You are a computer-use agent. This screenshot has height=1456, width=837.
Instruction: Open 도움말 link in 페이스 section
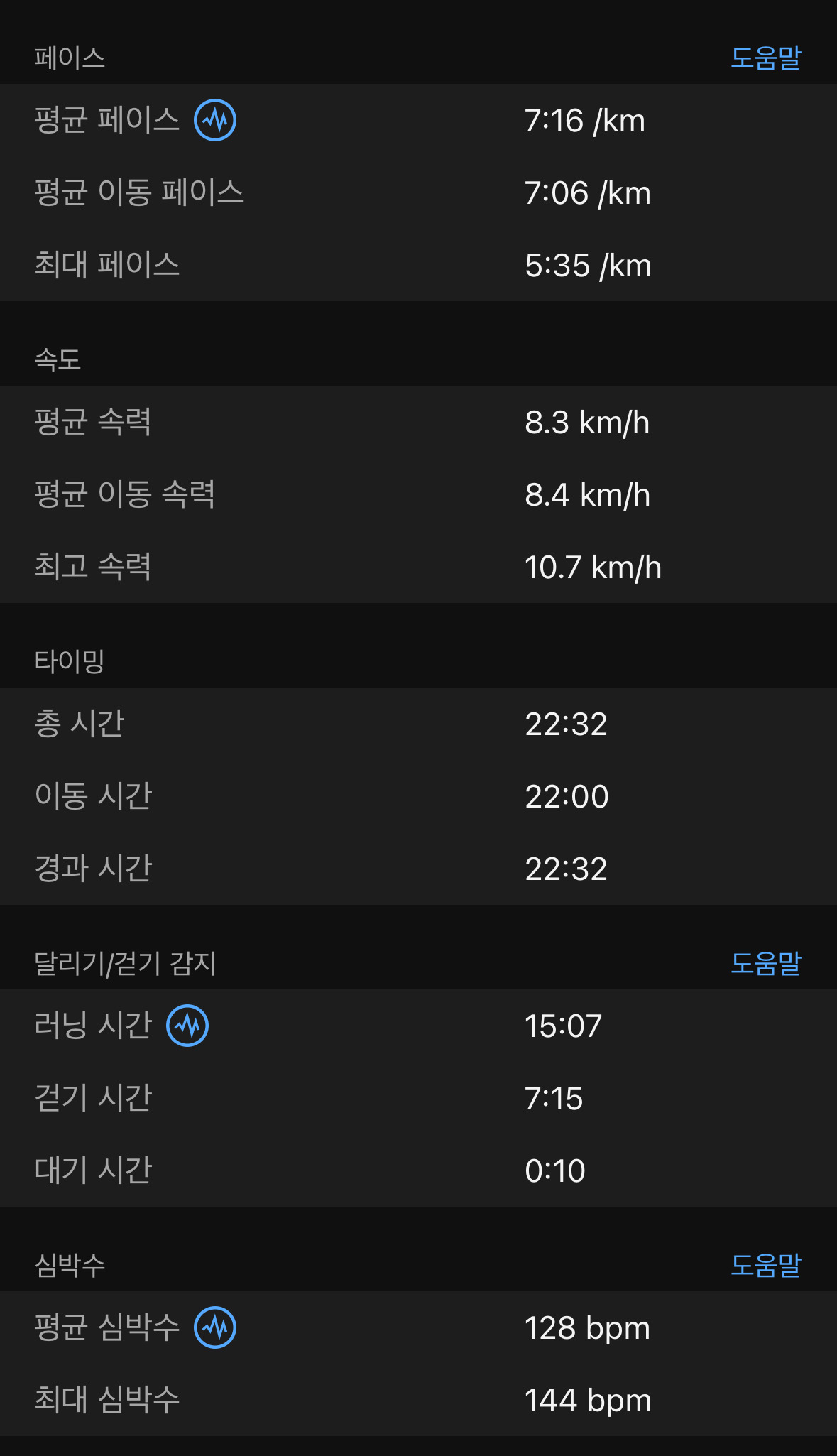pos(765,58)
